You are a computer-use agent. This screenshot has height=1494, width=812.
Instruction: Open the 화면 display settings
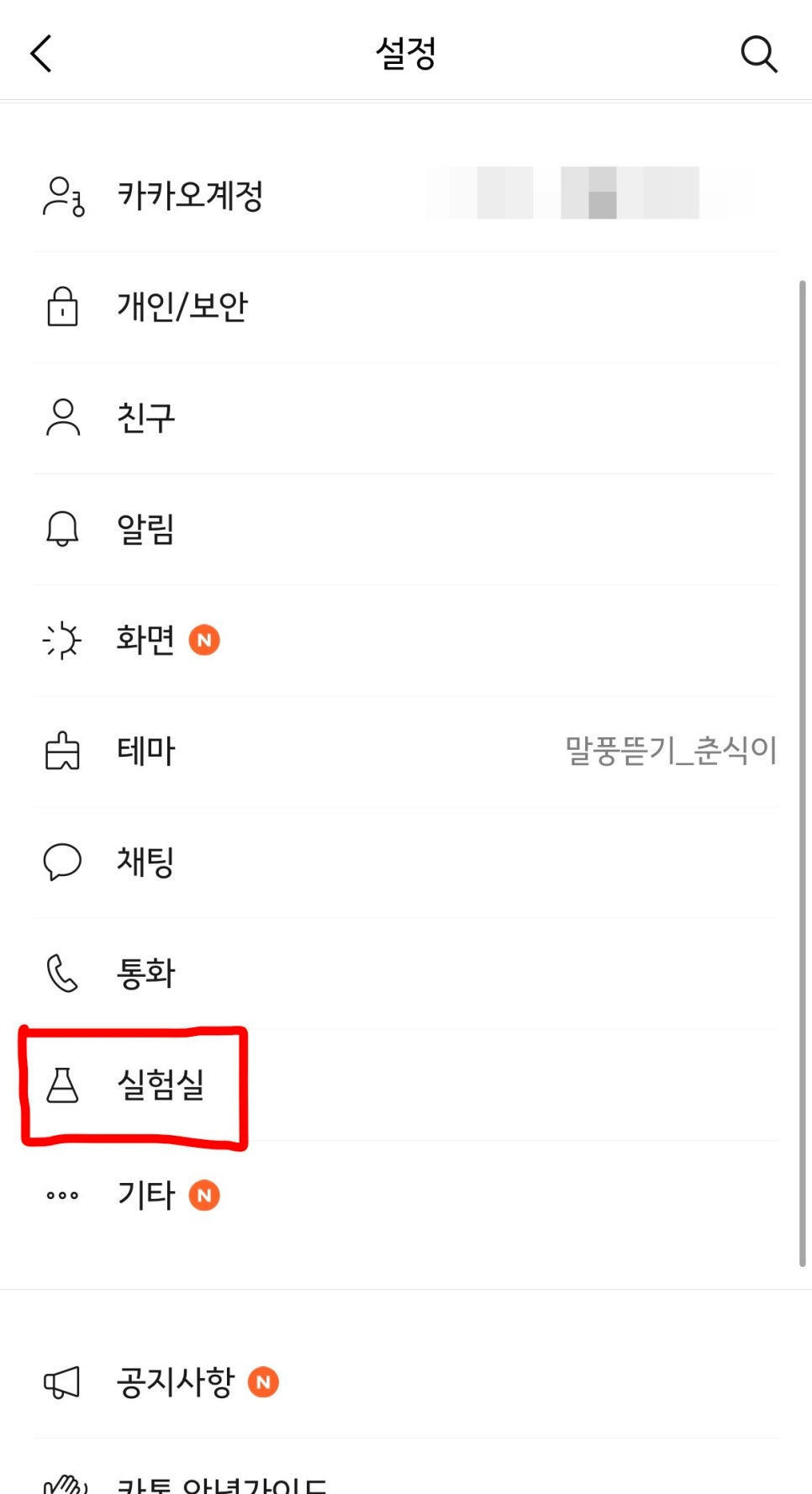click(406, 640)
